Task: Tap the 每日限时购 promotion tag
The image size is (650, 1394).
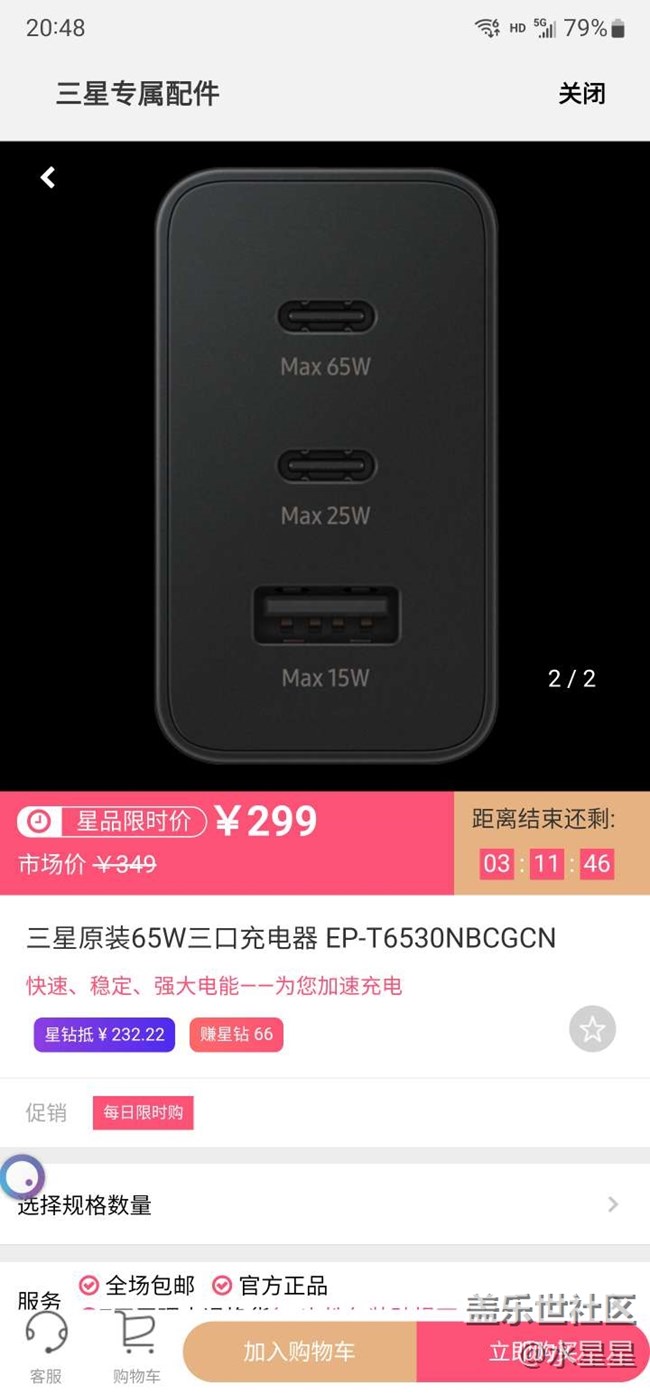Action: [143, 1113]
